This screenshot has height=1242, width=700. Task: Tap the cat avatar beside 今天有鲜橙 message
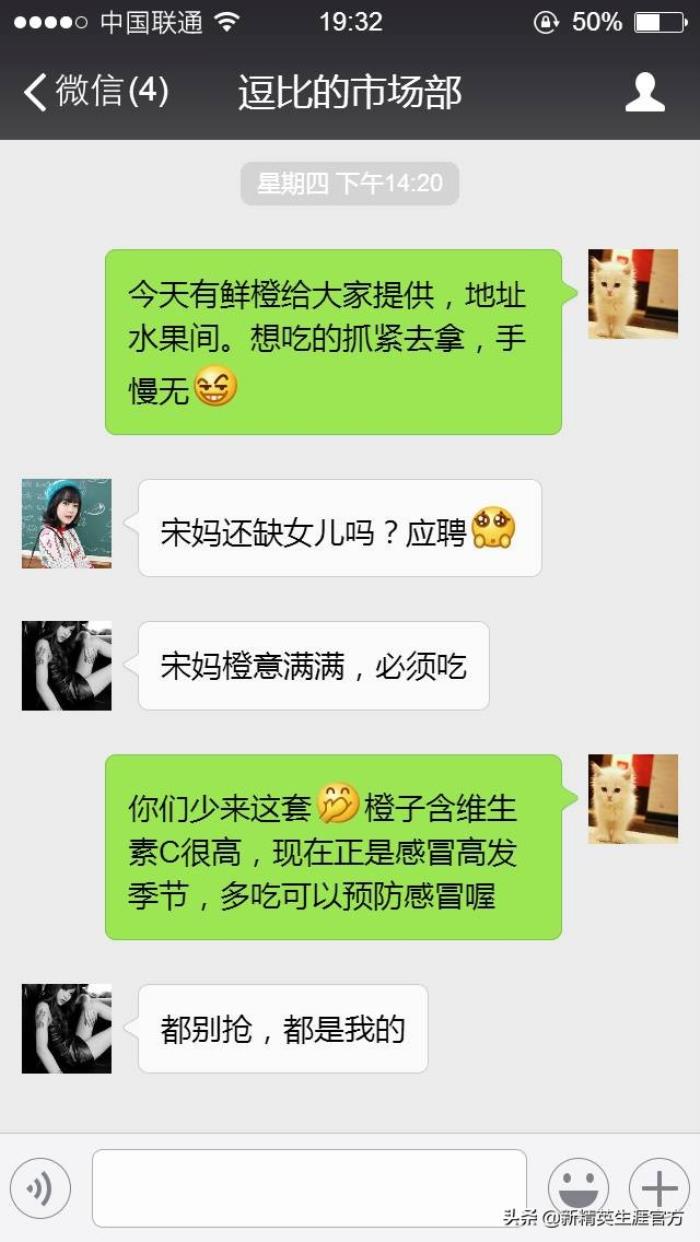pos(633,294)
